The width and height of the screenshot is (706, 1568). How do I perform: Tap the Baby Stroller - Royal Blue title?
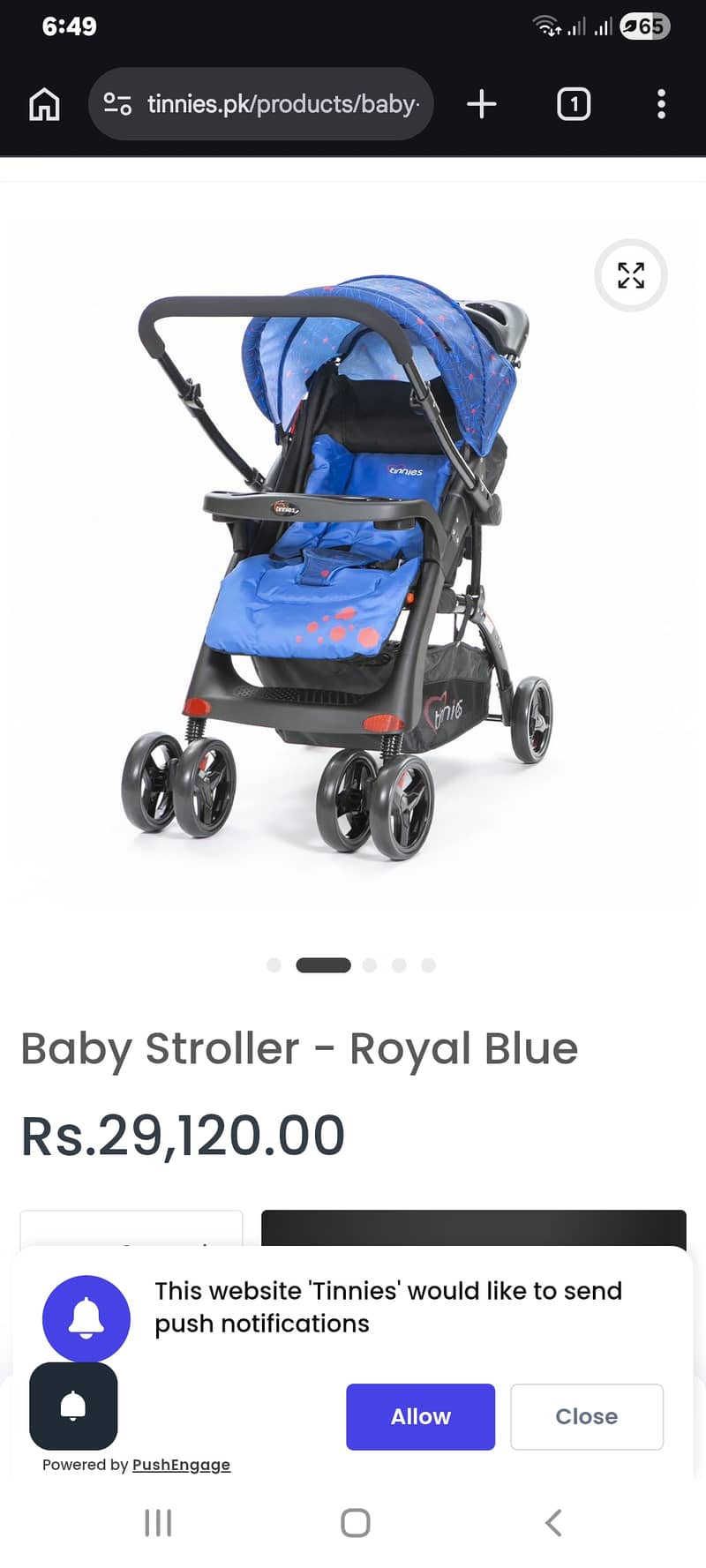click(x=298, y=1048)
